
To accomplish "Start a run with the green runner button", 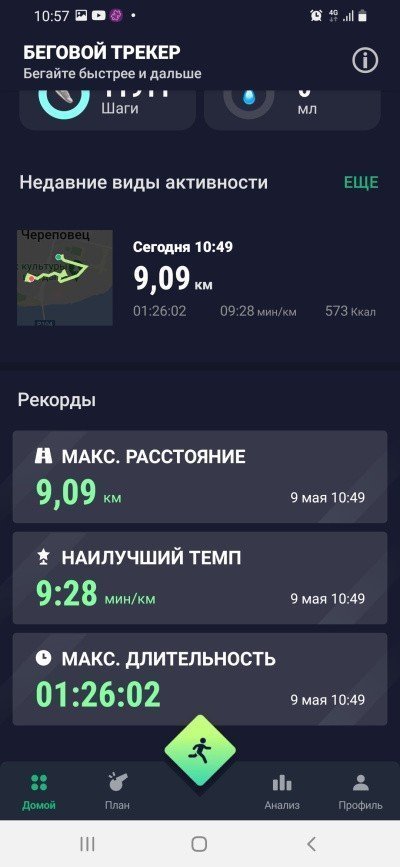I will (200, 750).
